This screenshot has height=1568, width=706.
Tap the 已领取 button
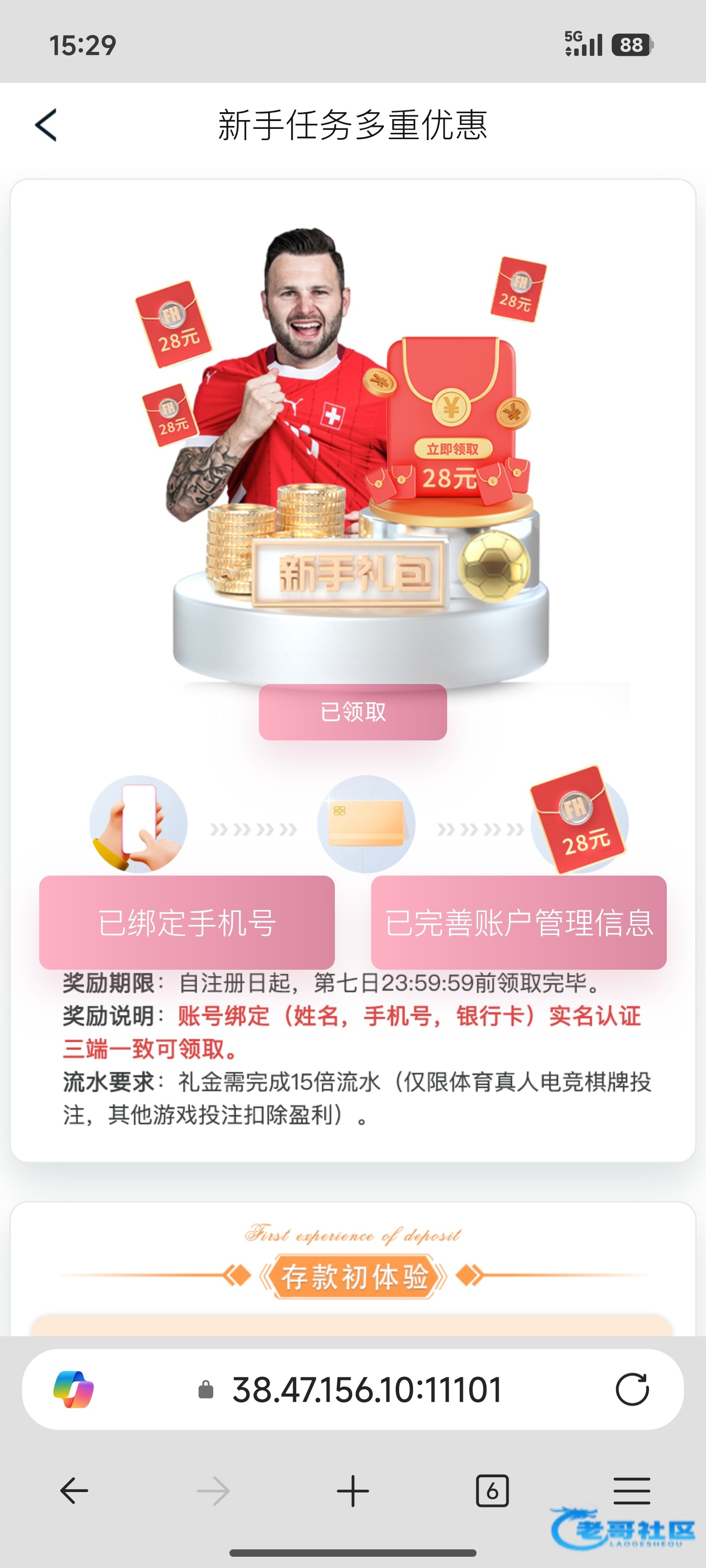(353, 711)
